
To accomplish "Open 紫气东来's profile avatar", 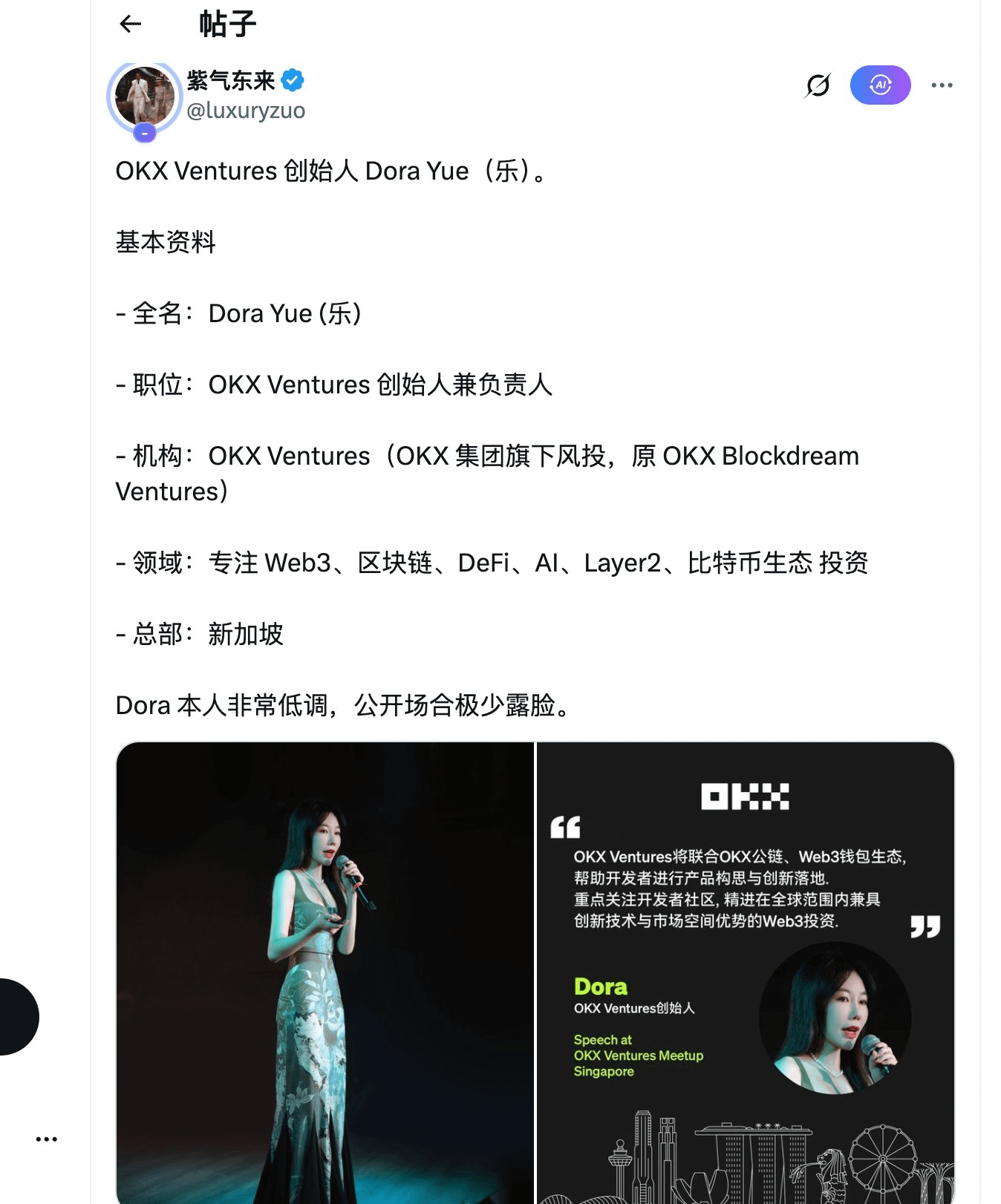I will [x=145, y=96].
